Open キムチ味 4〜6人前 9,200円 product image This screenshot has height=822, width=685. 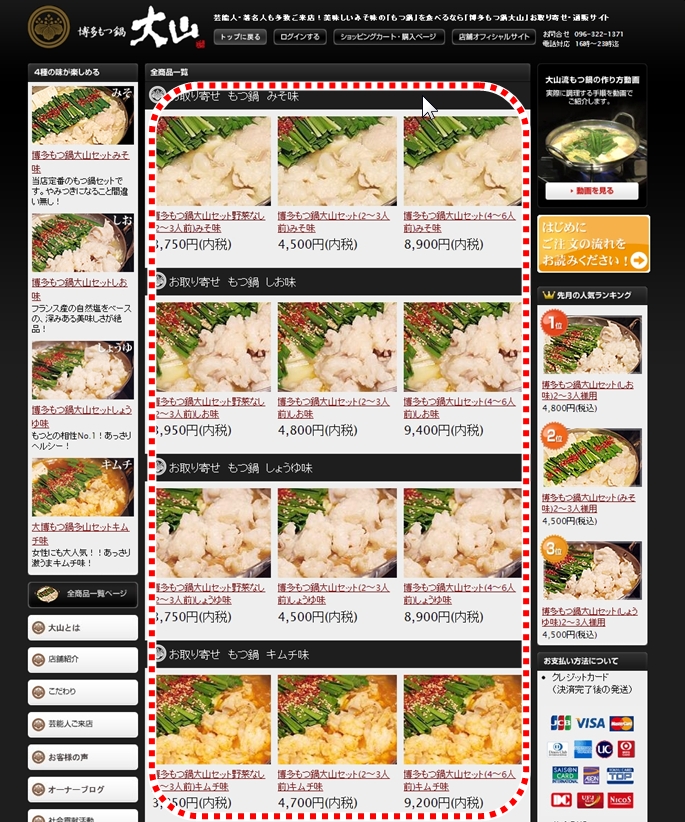point(460,719)
